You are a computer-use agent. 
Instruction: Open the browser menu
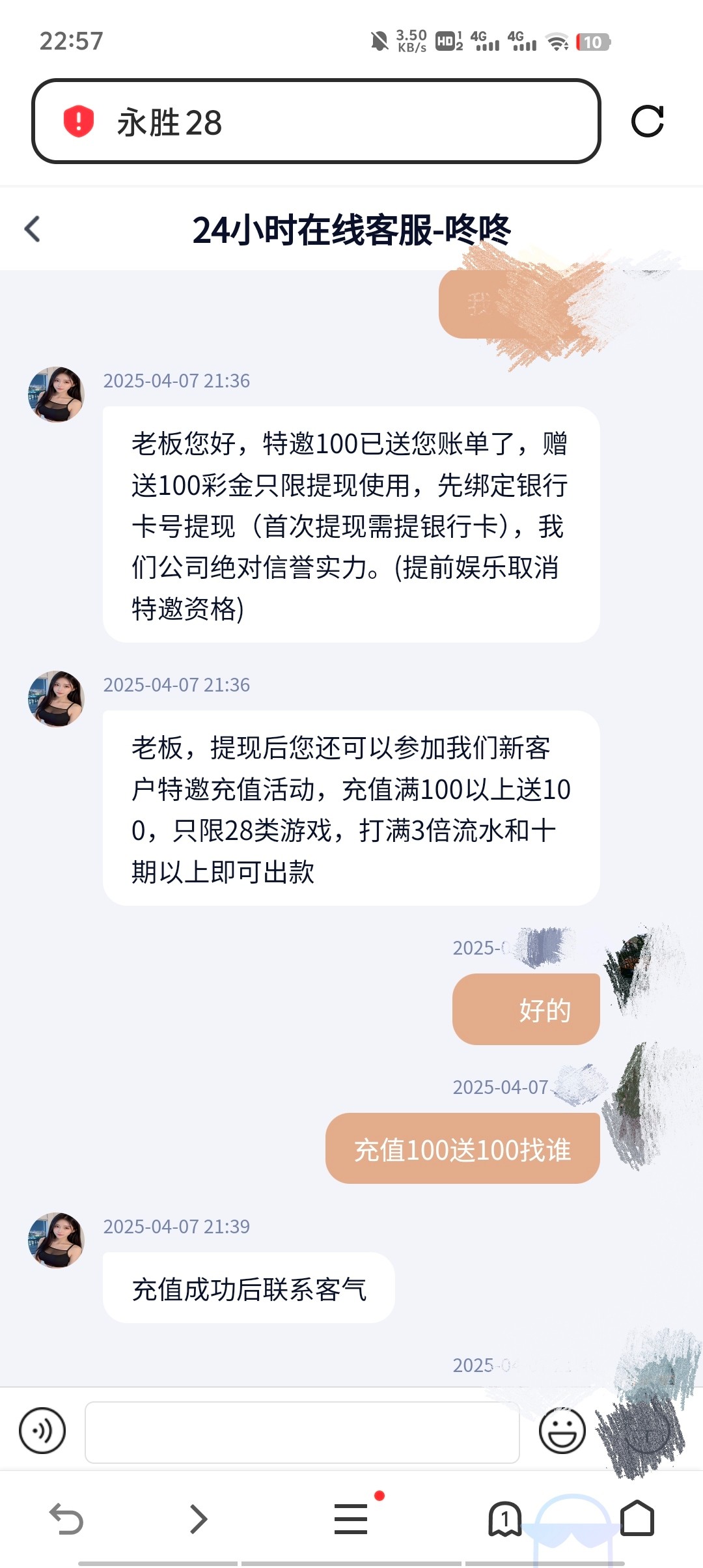pos(351,1519)
